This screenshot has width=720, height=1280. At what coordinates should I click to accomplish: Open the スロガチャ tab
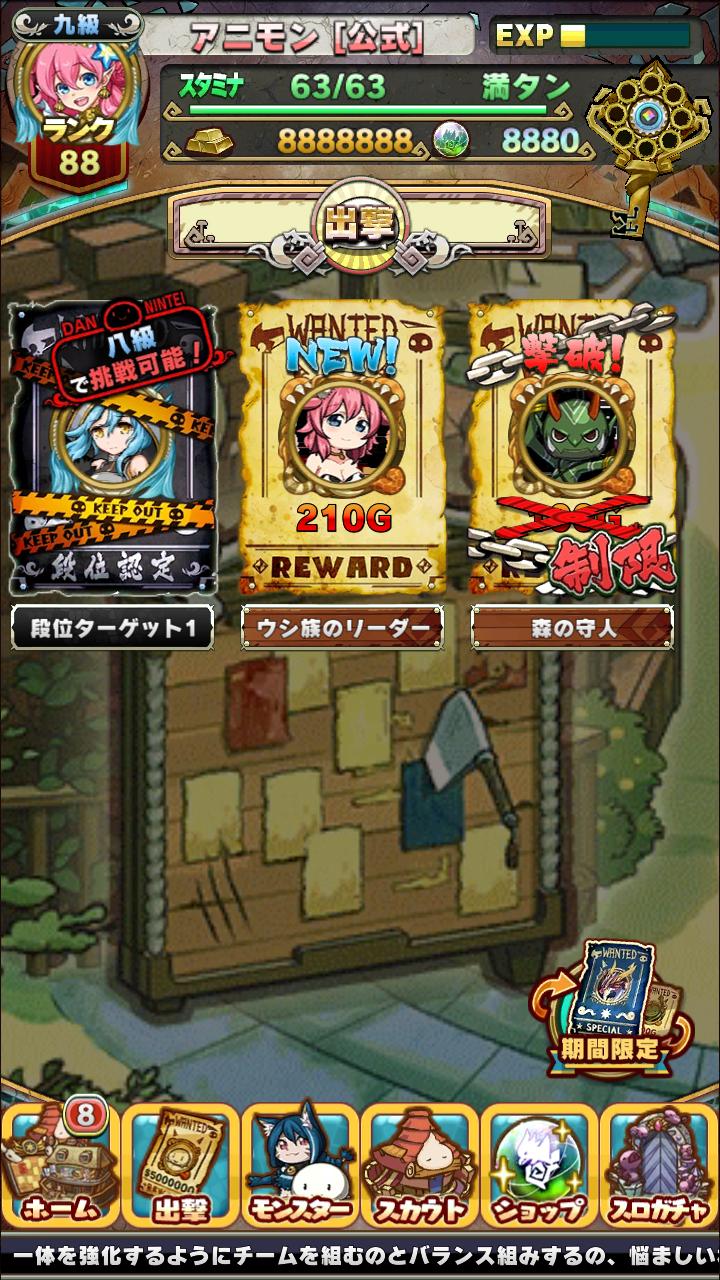pos(662,1165)
